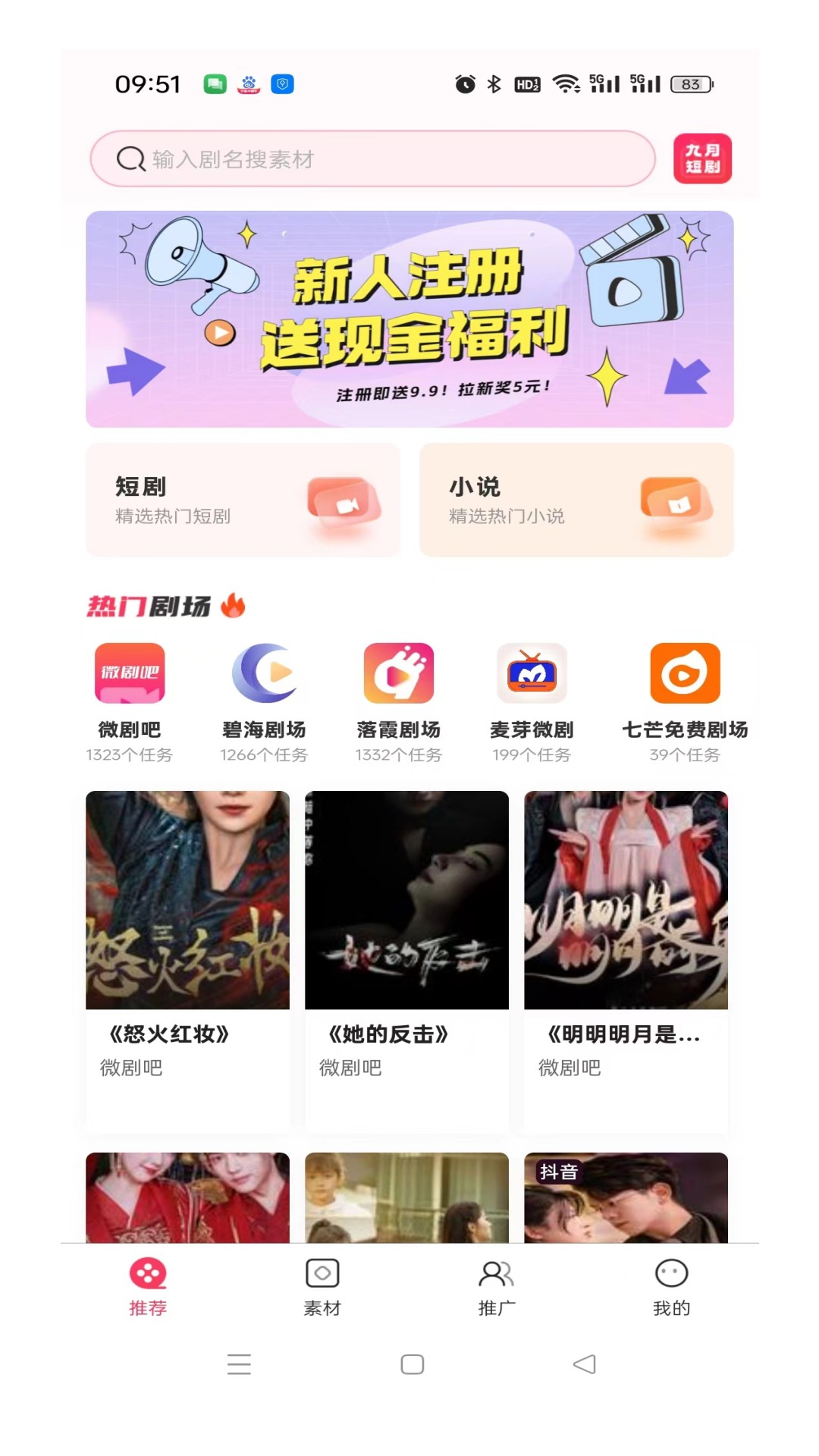Open the 落霞剧场 theater icon
This screenshot has width=819, height=1456.
tap(400, 674)
